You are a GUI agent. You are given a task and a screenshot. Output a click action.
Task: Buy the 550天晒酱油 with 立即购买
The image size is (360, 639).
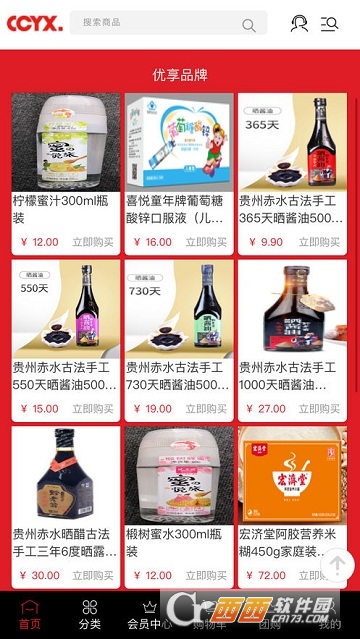[x=93, y=409]
